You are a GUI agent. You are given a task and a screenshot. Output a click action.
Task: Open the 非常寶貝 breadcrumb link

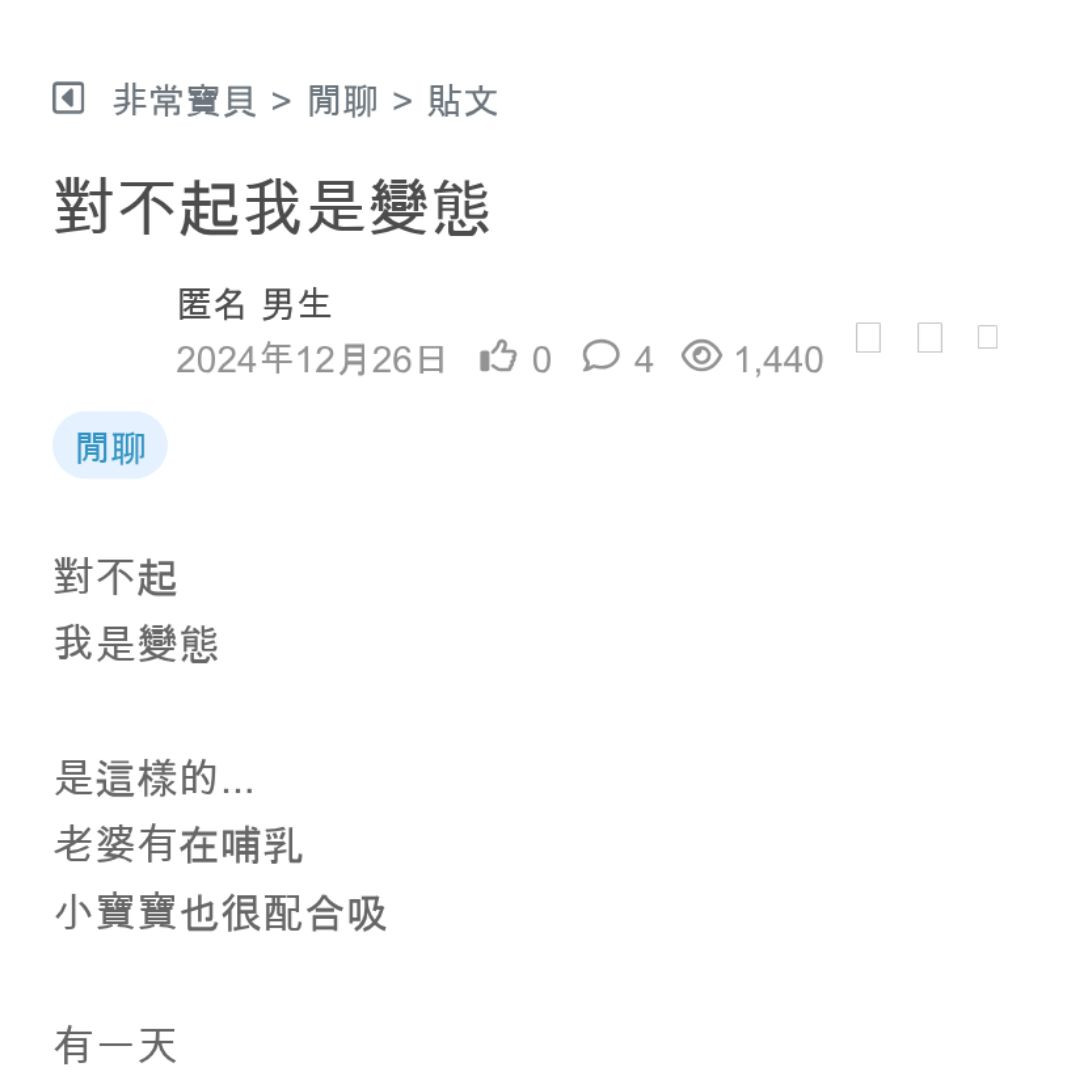click(x=184, y=101)
